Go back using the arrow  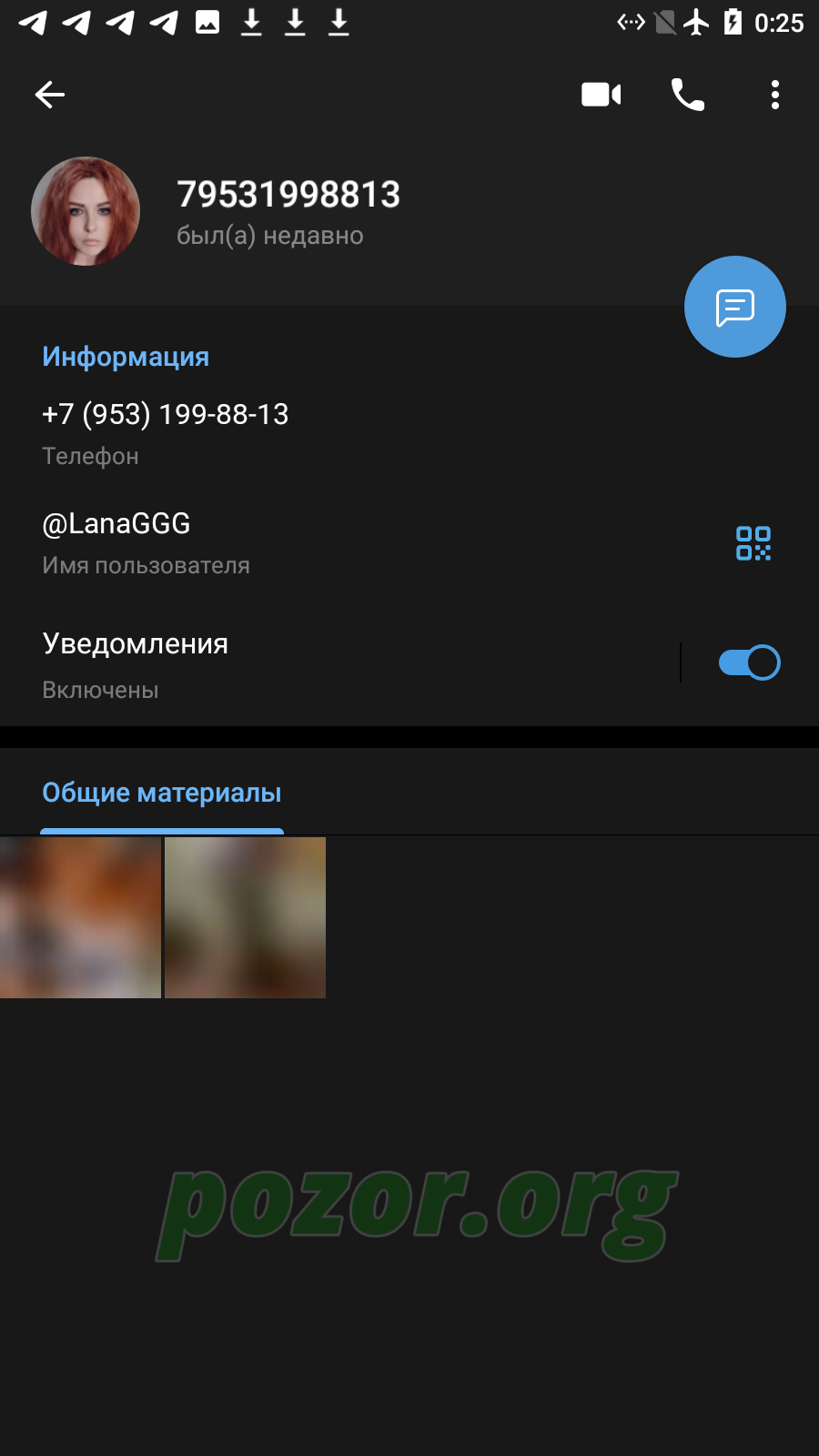click(x=50, y=95)
